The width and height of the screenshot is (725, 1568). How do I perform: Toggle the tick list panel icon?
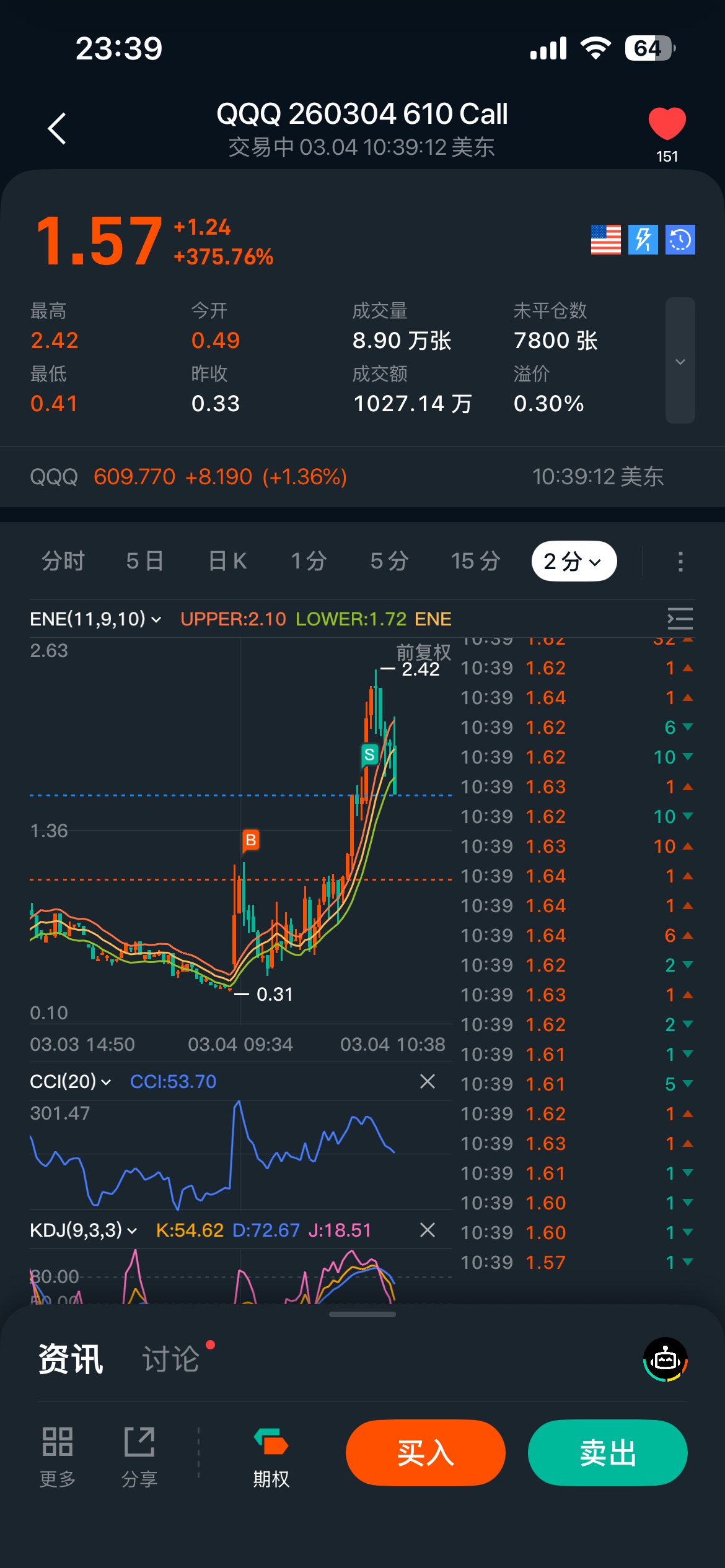point(679,619)
